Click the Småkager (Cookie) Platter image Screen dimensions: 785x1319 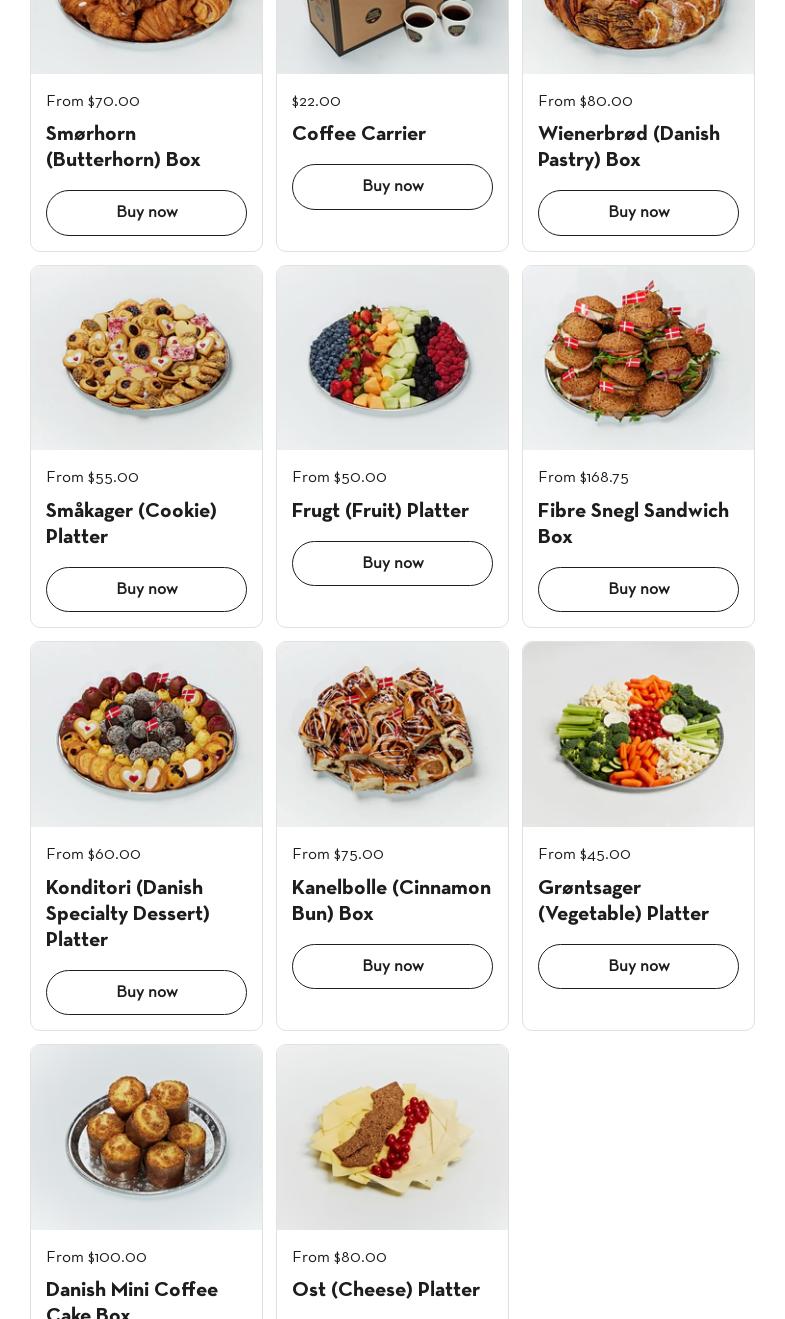point(146,357)
